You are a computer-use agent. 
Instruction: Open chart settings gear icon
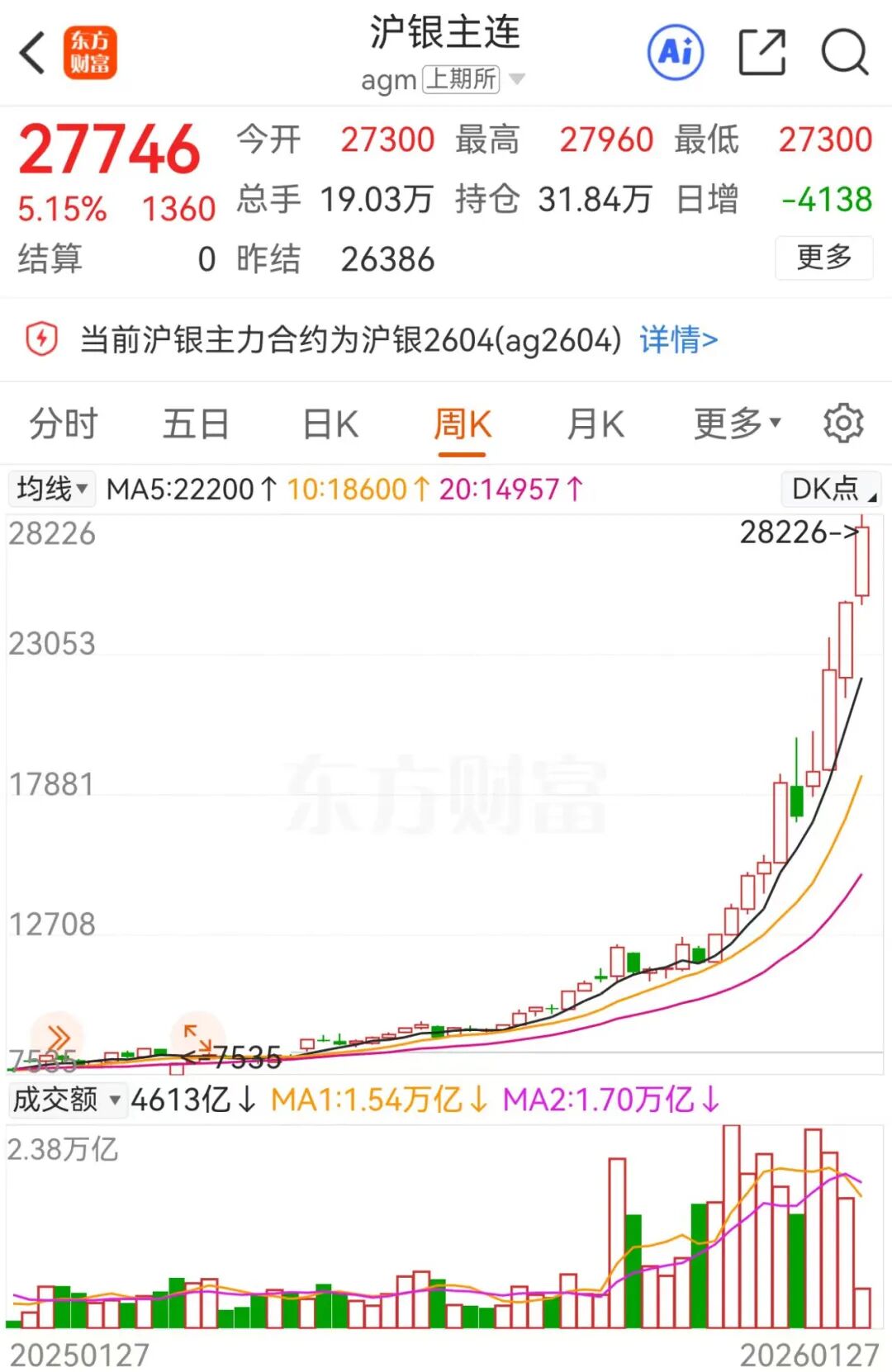[x=842, y=422]
